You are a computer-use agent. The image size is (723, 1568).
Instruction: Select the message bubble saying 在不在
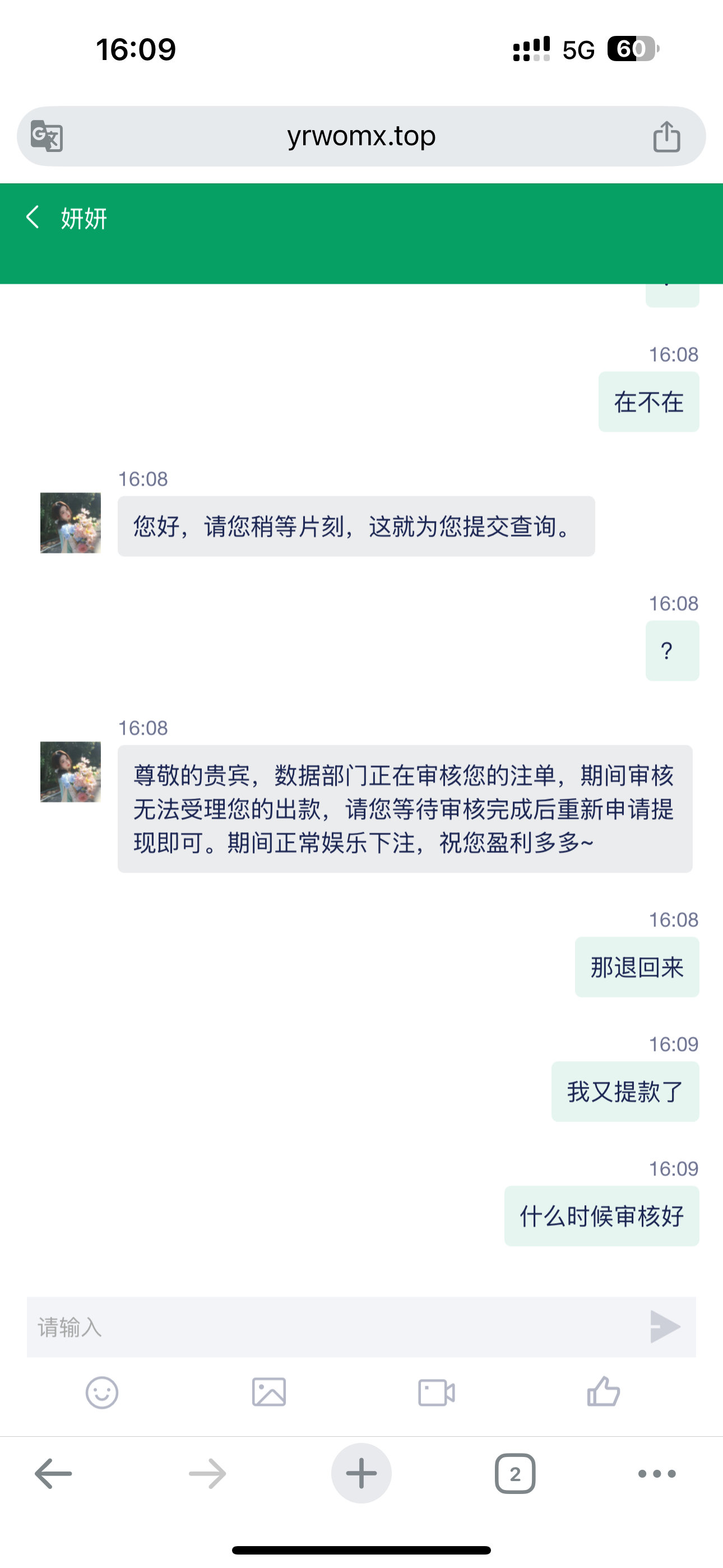(648, 401)
